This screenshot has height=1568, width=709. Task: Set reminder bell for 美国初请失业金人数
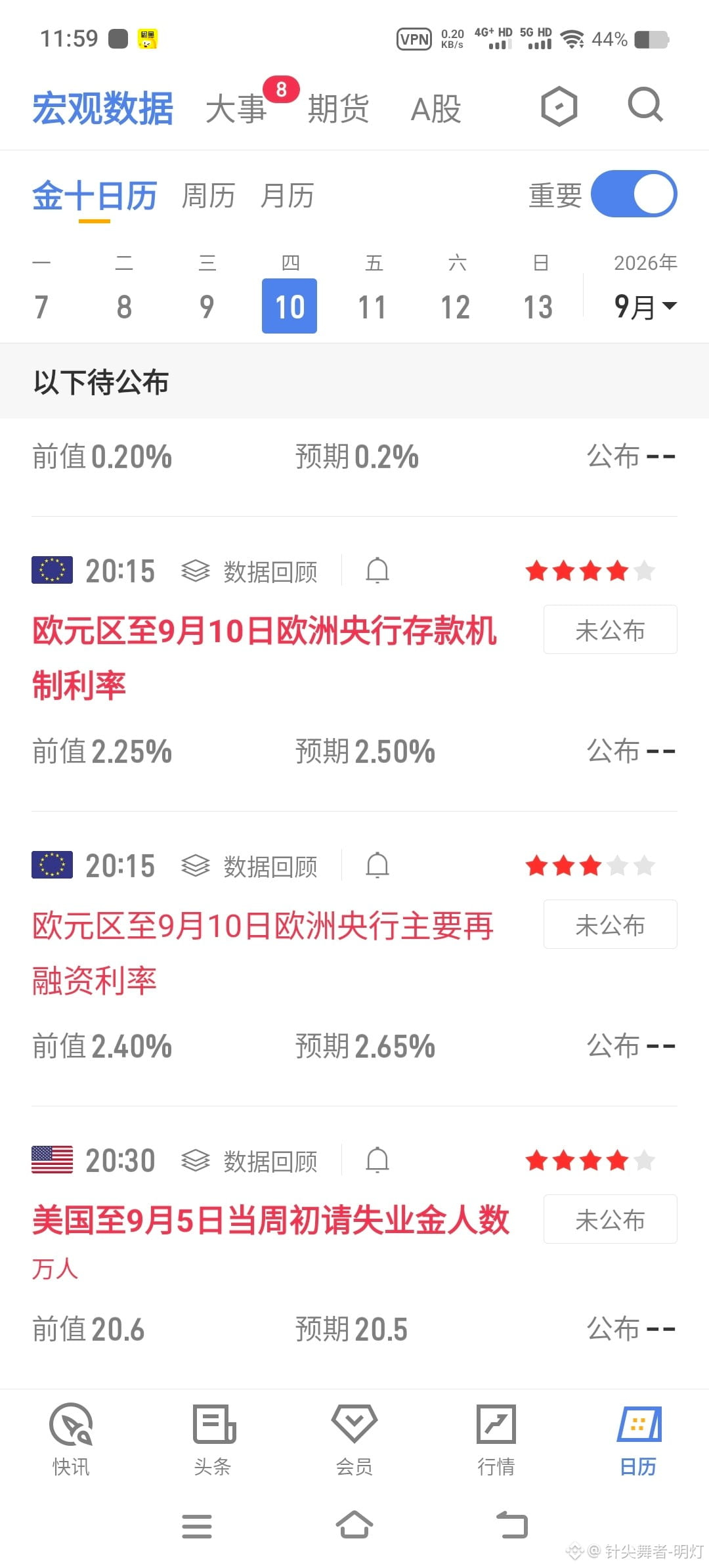[377, 1160]
